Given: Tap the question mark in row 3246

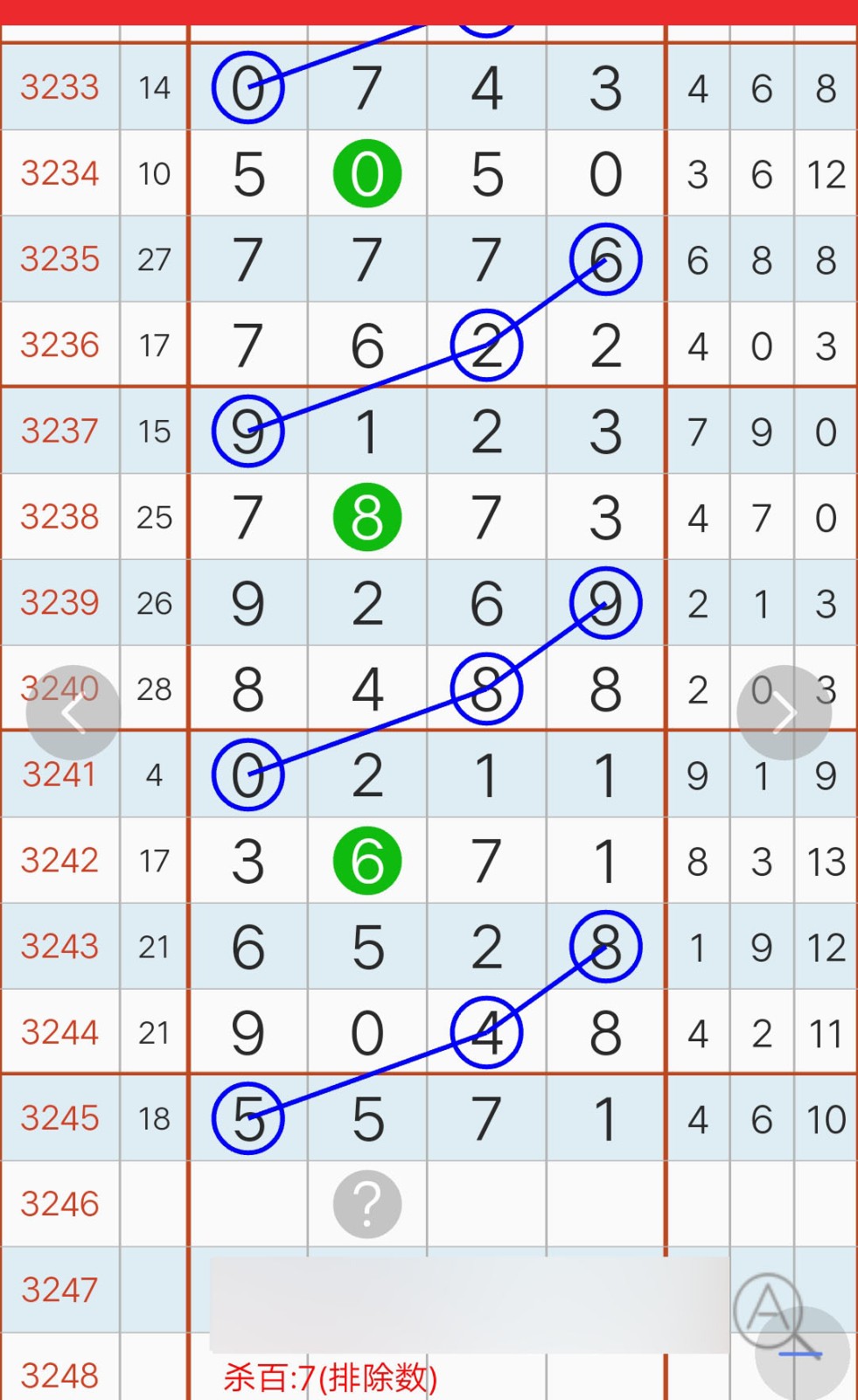Looking at the screenshot, I should point(367,1204).
